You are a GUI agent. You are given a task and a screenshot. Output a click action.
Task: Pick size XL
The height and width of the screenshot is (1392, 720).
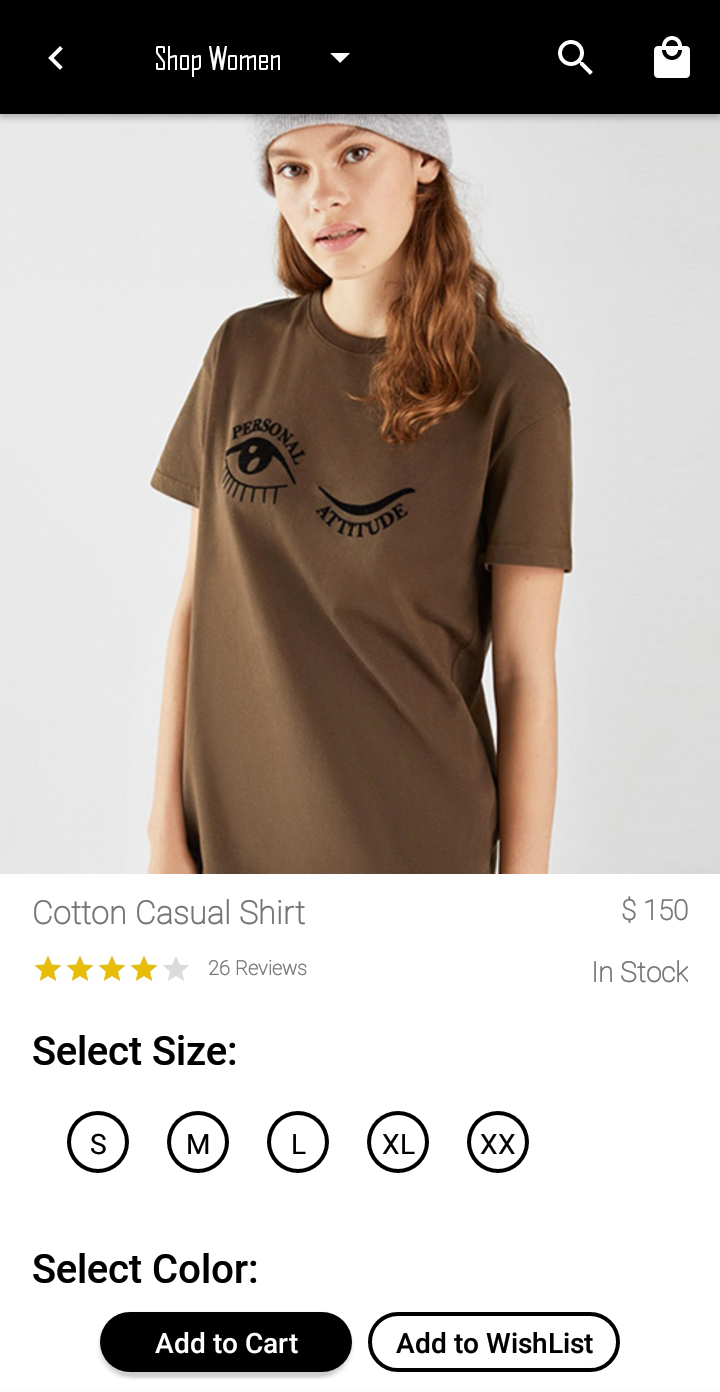click(x=398, y=1142)
